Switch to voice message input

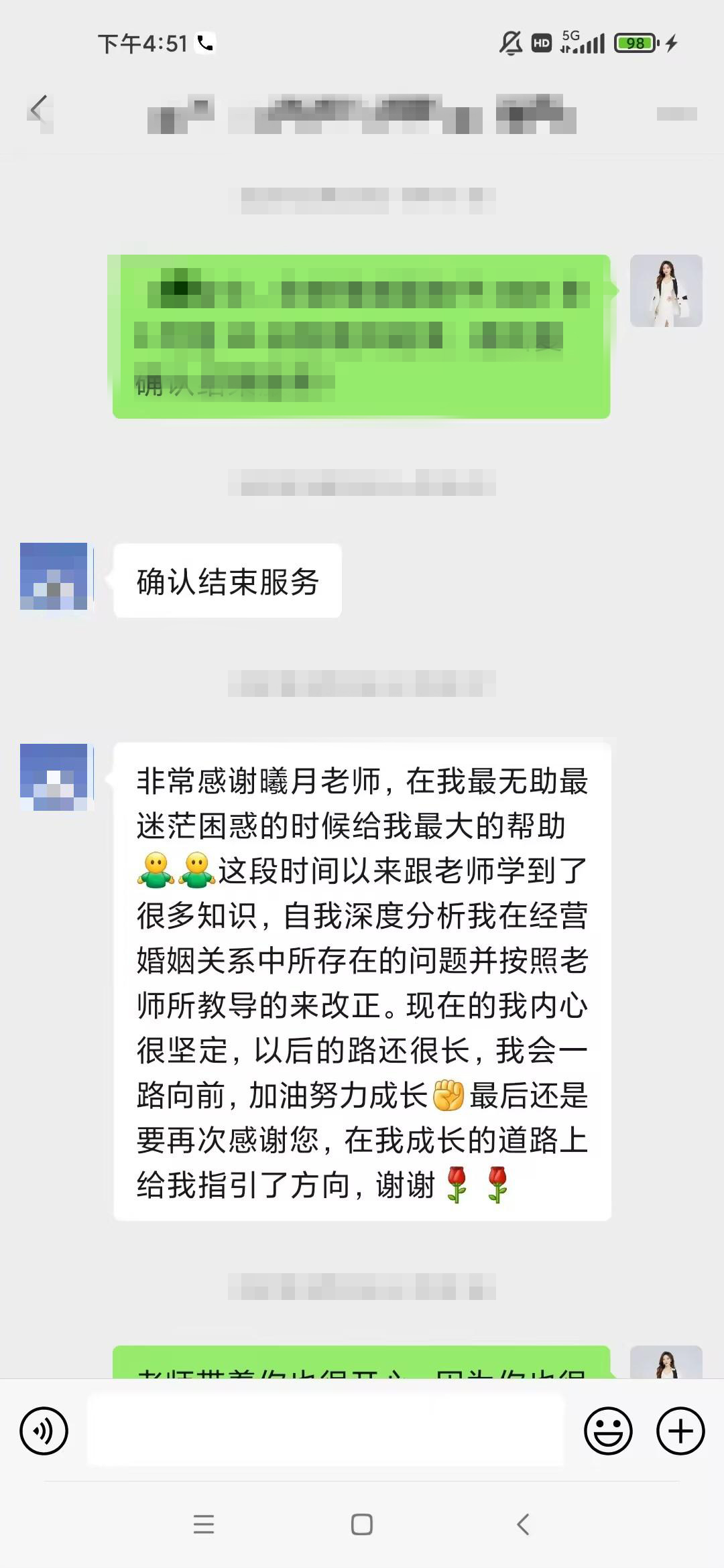coord(44,1431)
